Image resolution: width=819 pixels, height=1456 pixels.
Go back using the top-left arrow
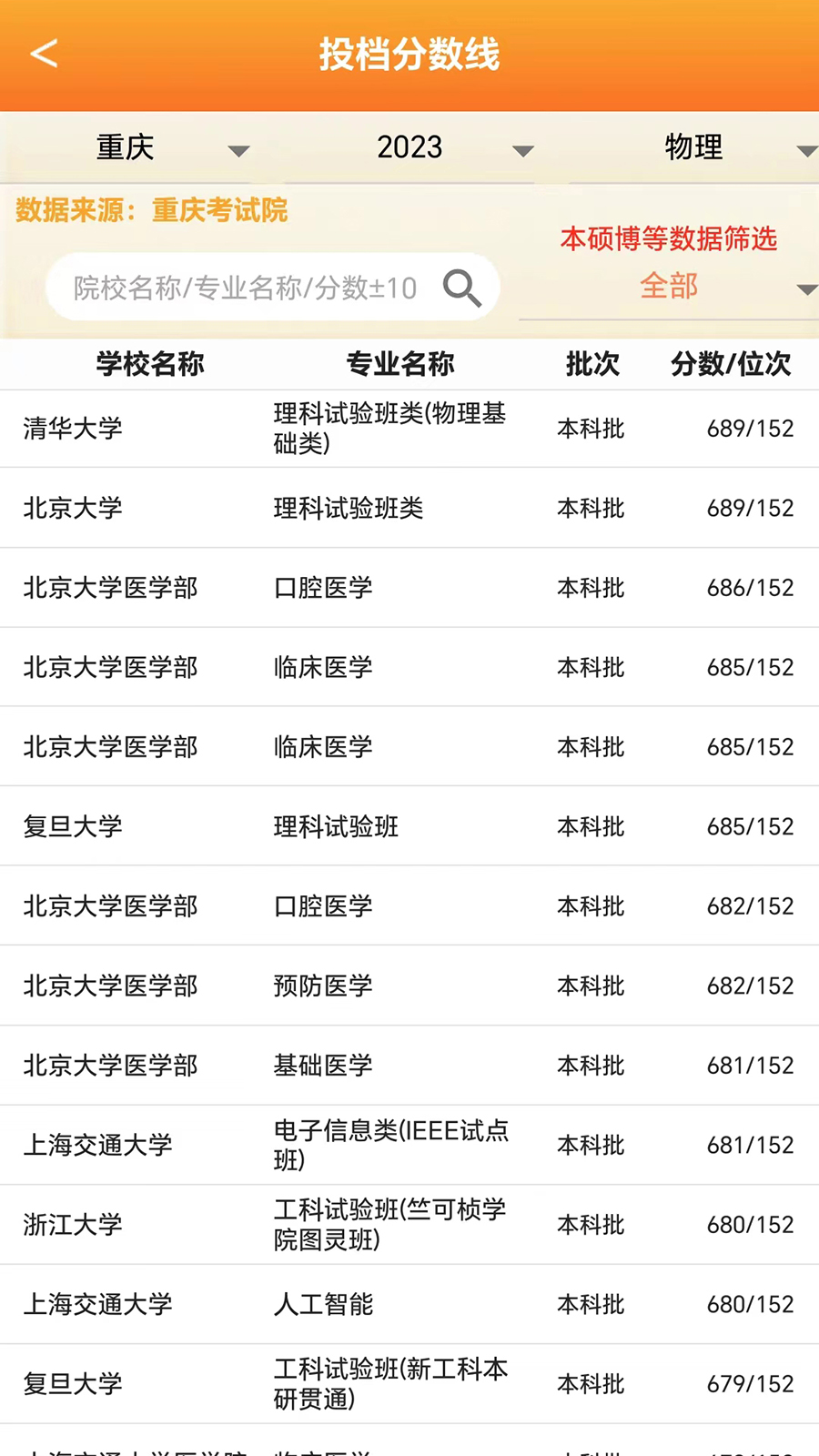44,54
